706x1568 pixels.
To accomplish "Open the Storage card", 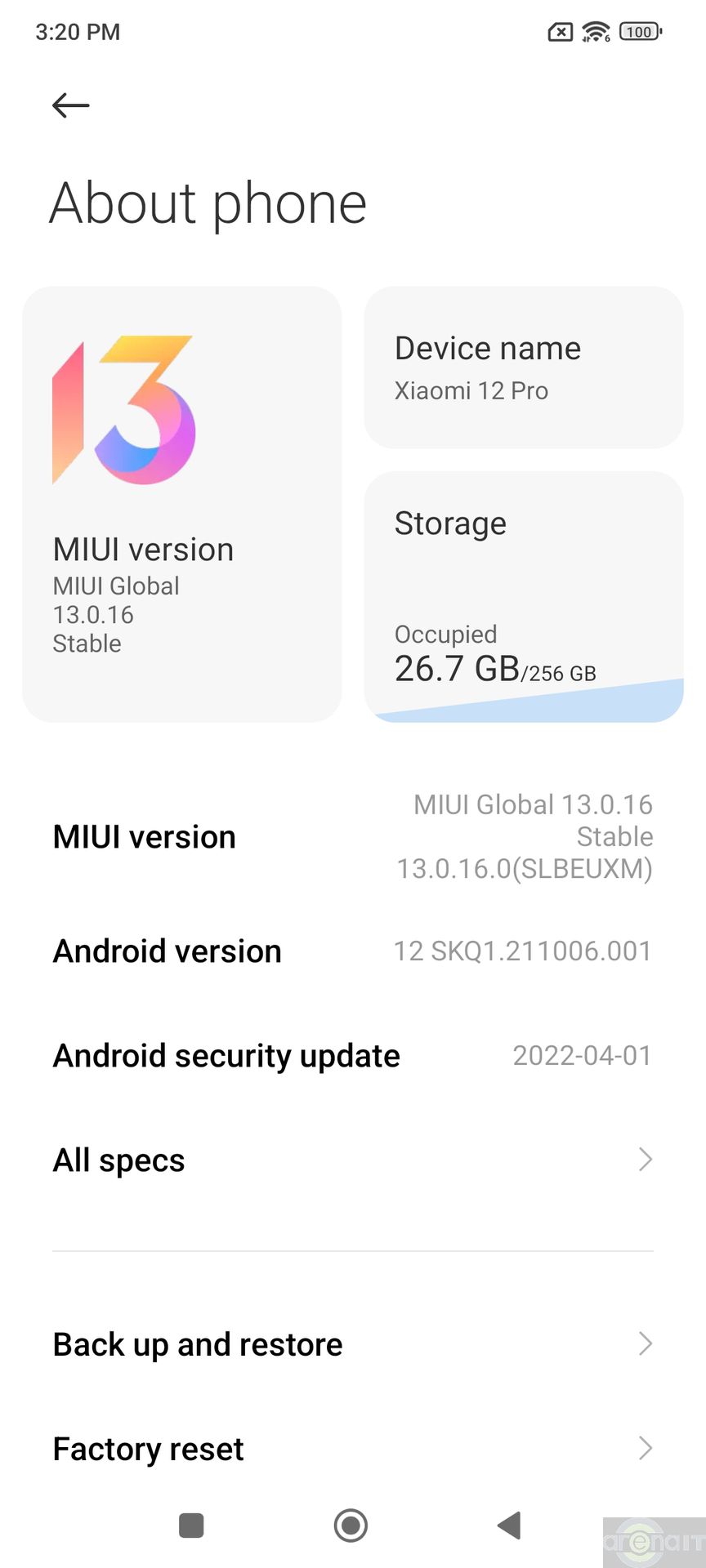I will coord(523,596).
